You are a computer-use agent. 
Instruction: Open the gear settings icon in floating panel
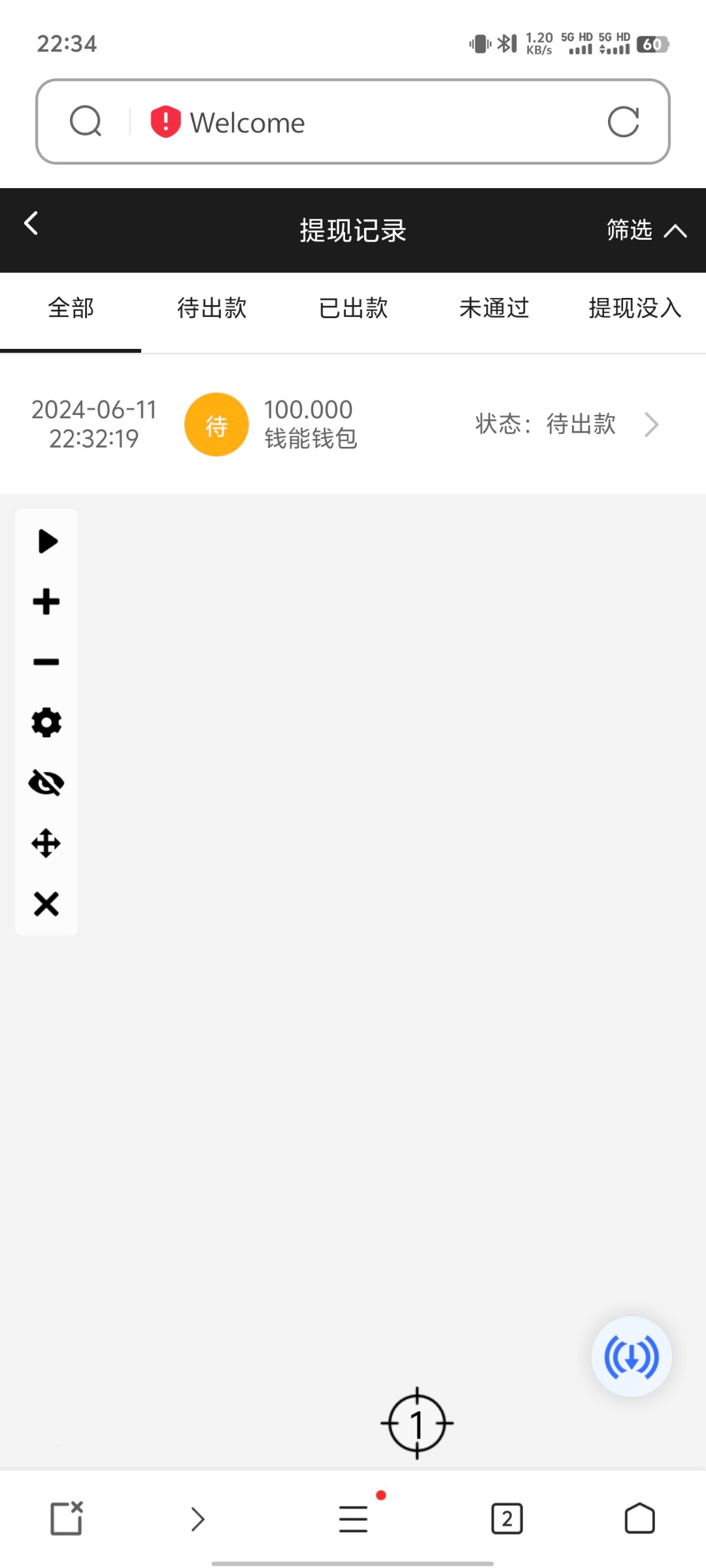(x=46, y=723)
